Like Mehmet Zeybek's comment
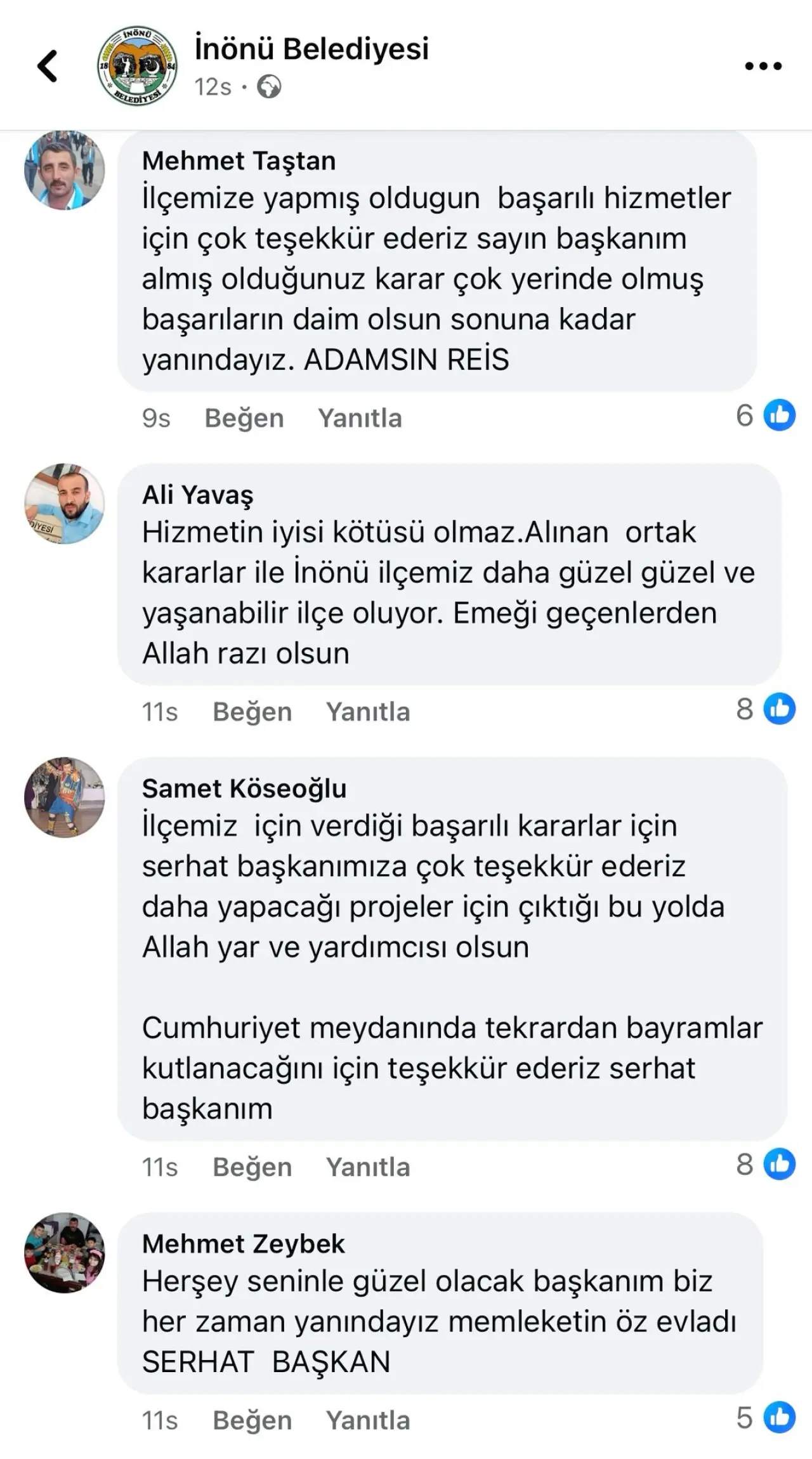 252,1421
